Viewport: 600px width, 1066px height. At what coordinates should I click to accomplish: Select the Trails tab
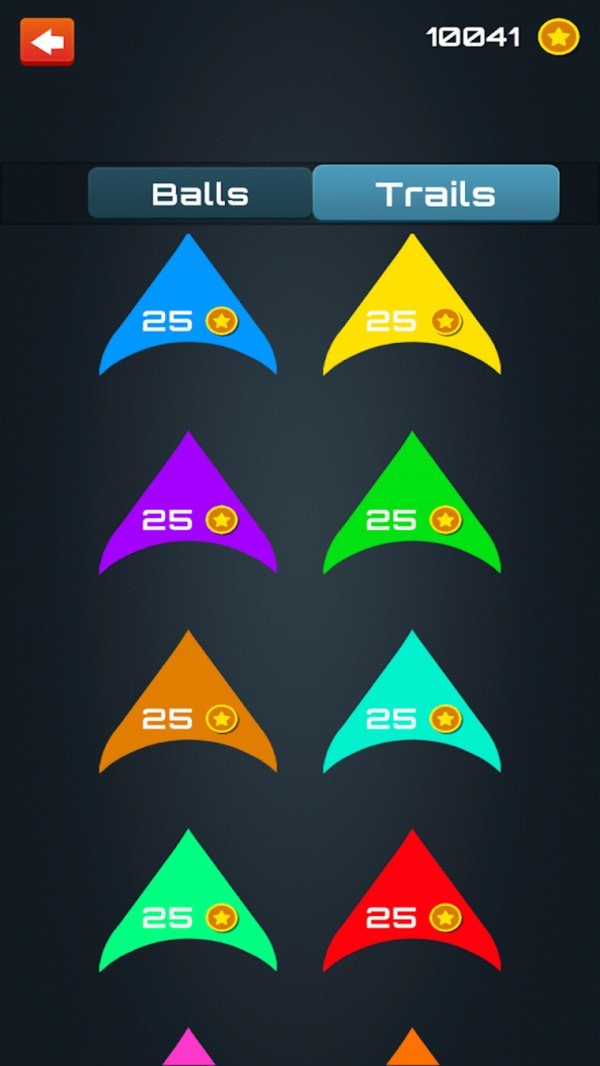435,193
